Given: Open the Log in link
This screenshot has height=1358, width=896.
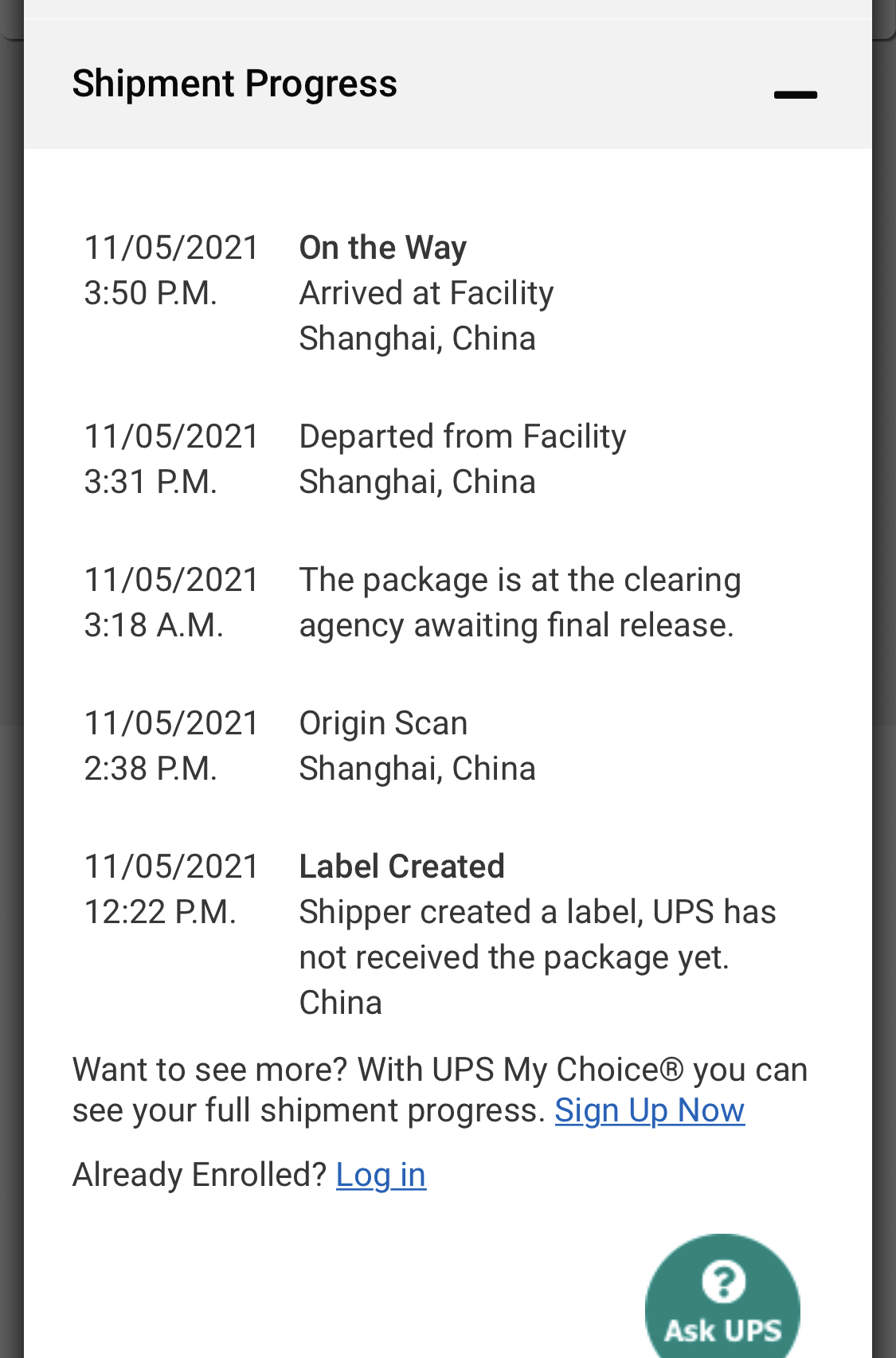Looking at the screenshot, I should click(381, 1175).
